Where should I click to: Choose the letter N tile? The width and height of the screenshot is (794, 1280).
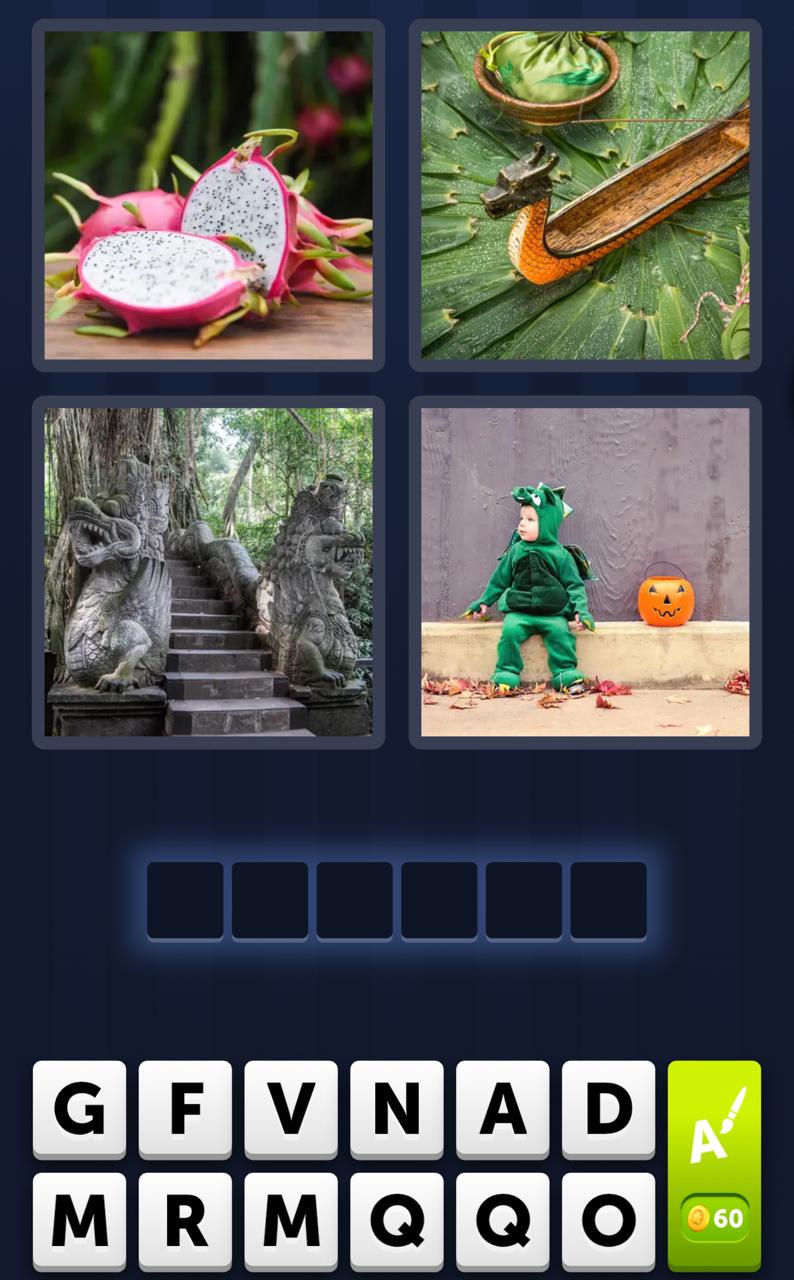[x=397, y=1108]
